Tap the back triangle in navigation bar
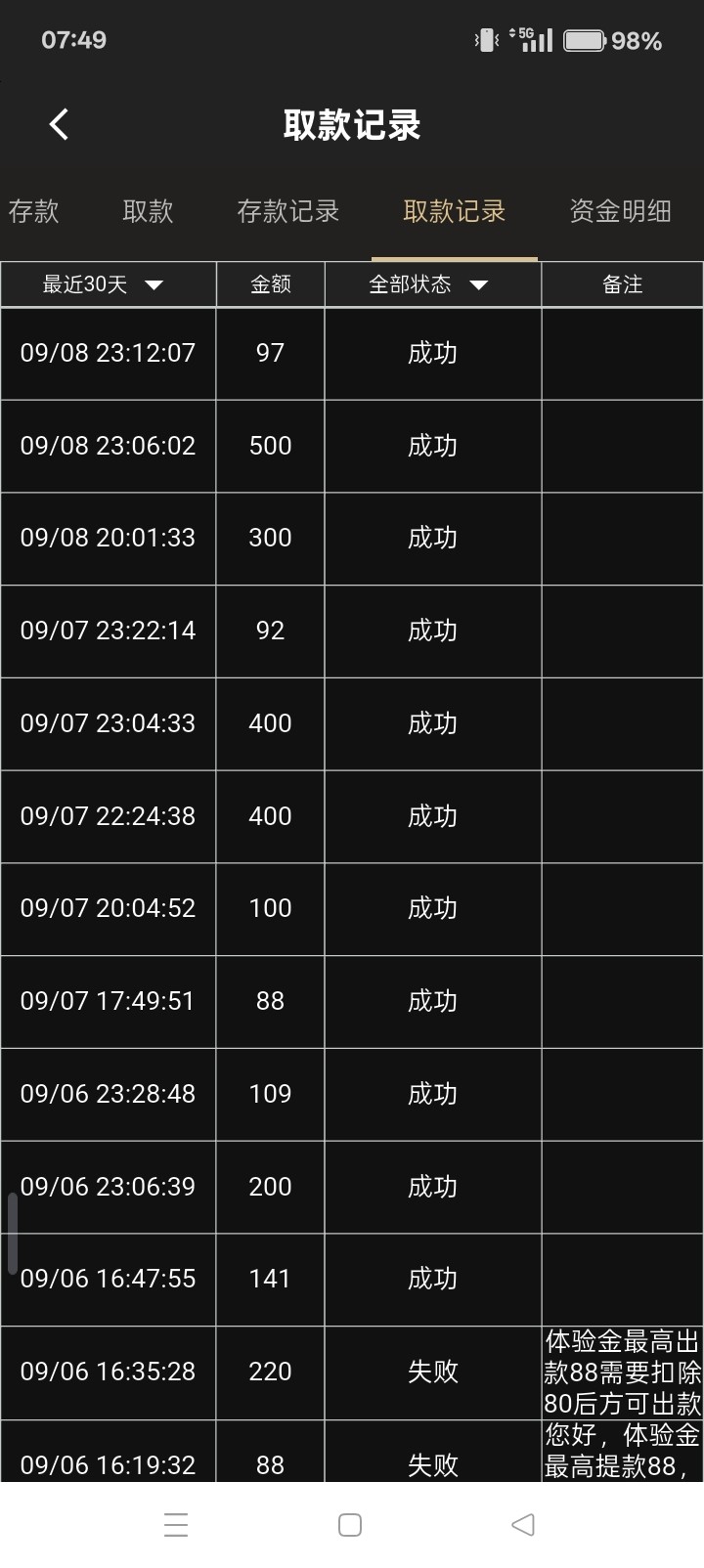Viewport: 704px width, 1568px height. [x=521, y=1524]
